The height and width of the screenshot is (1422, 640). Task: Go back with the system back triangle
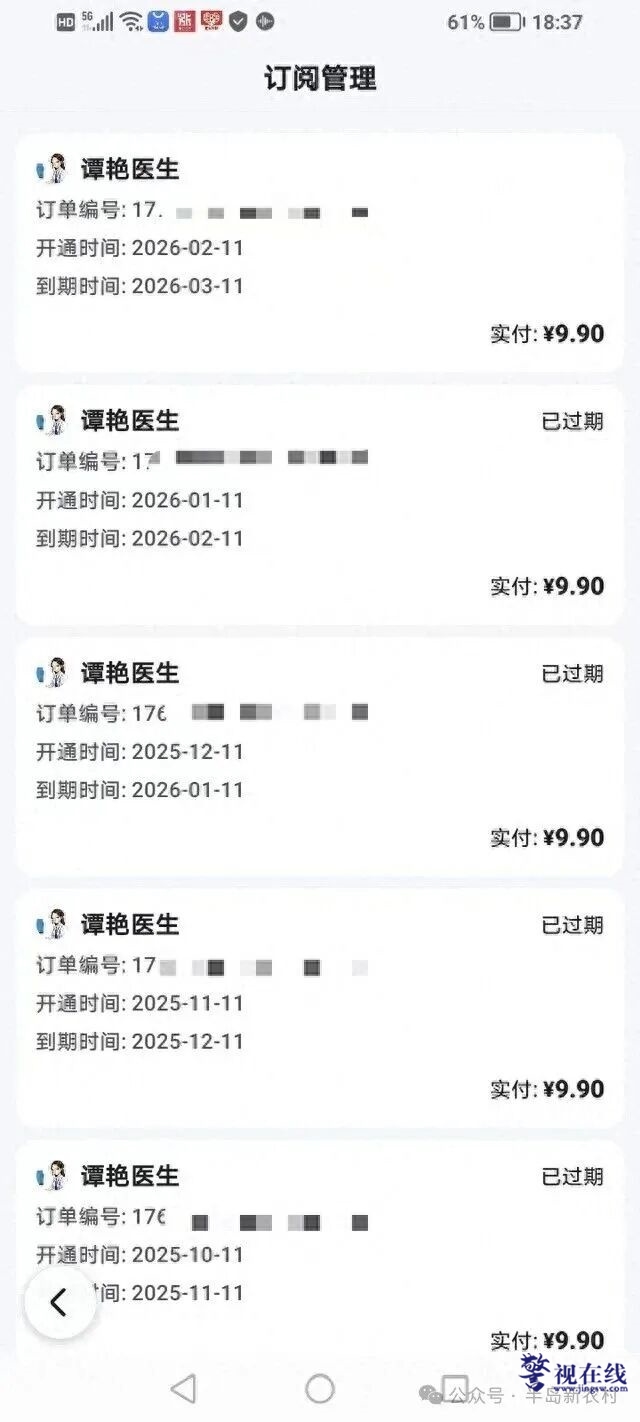pyautogui.click(x=183, y=1388)
